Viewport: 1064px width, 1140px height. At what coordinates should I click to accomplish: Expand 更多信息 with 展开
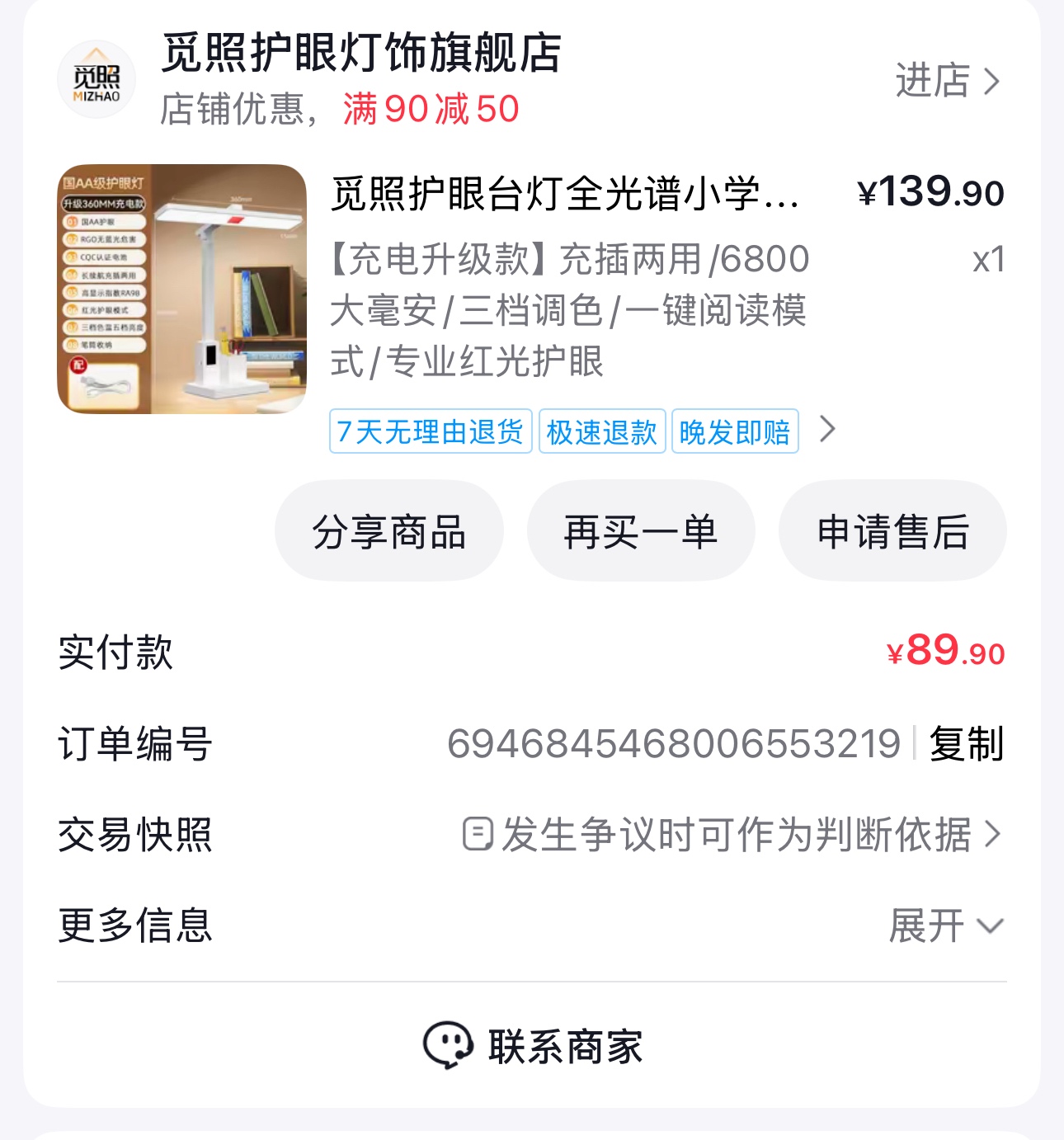coord(945,926)
